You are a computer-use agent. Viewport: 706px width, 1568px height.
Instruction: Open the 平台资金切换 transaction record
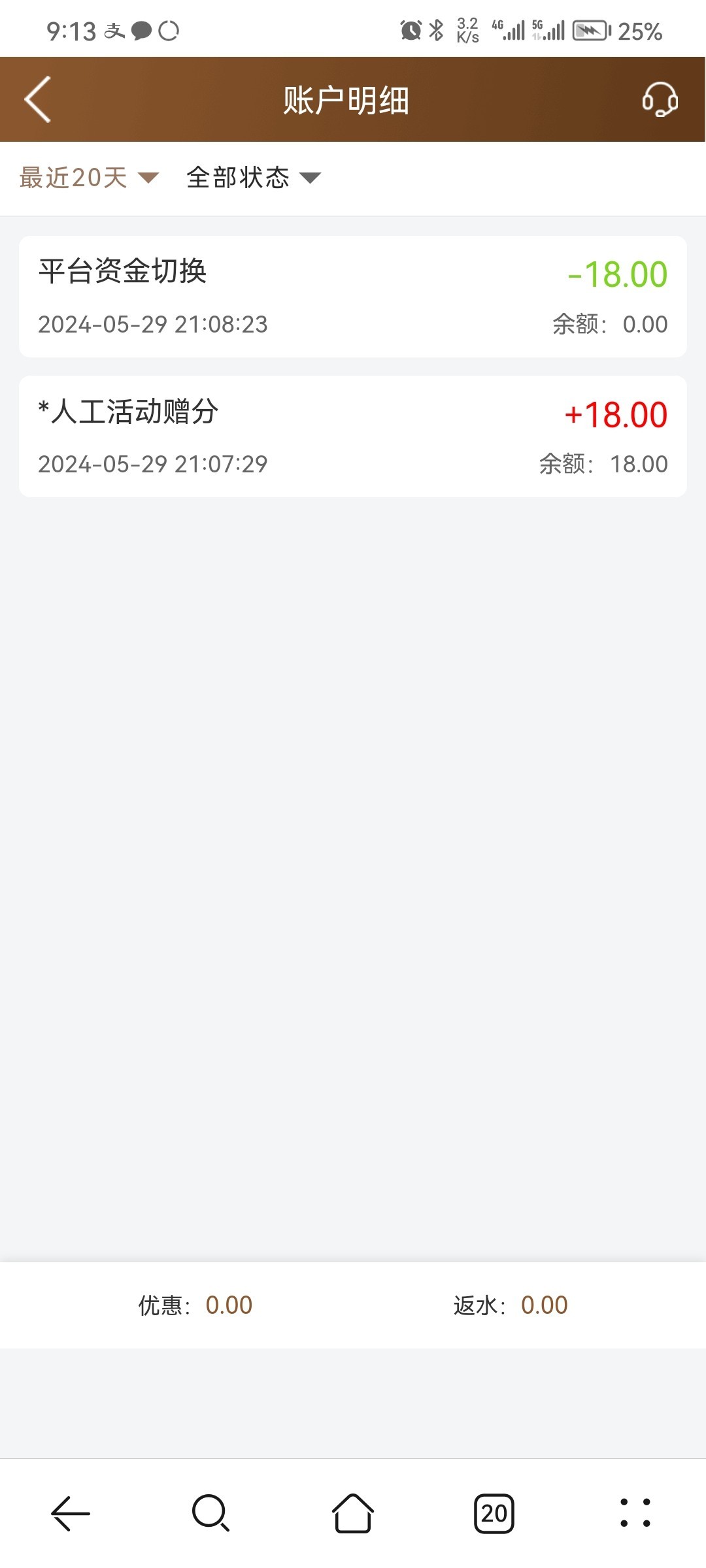click(353, 297)
